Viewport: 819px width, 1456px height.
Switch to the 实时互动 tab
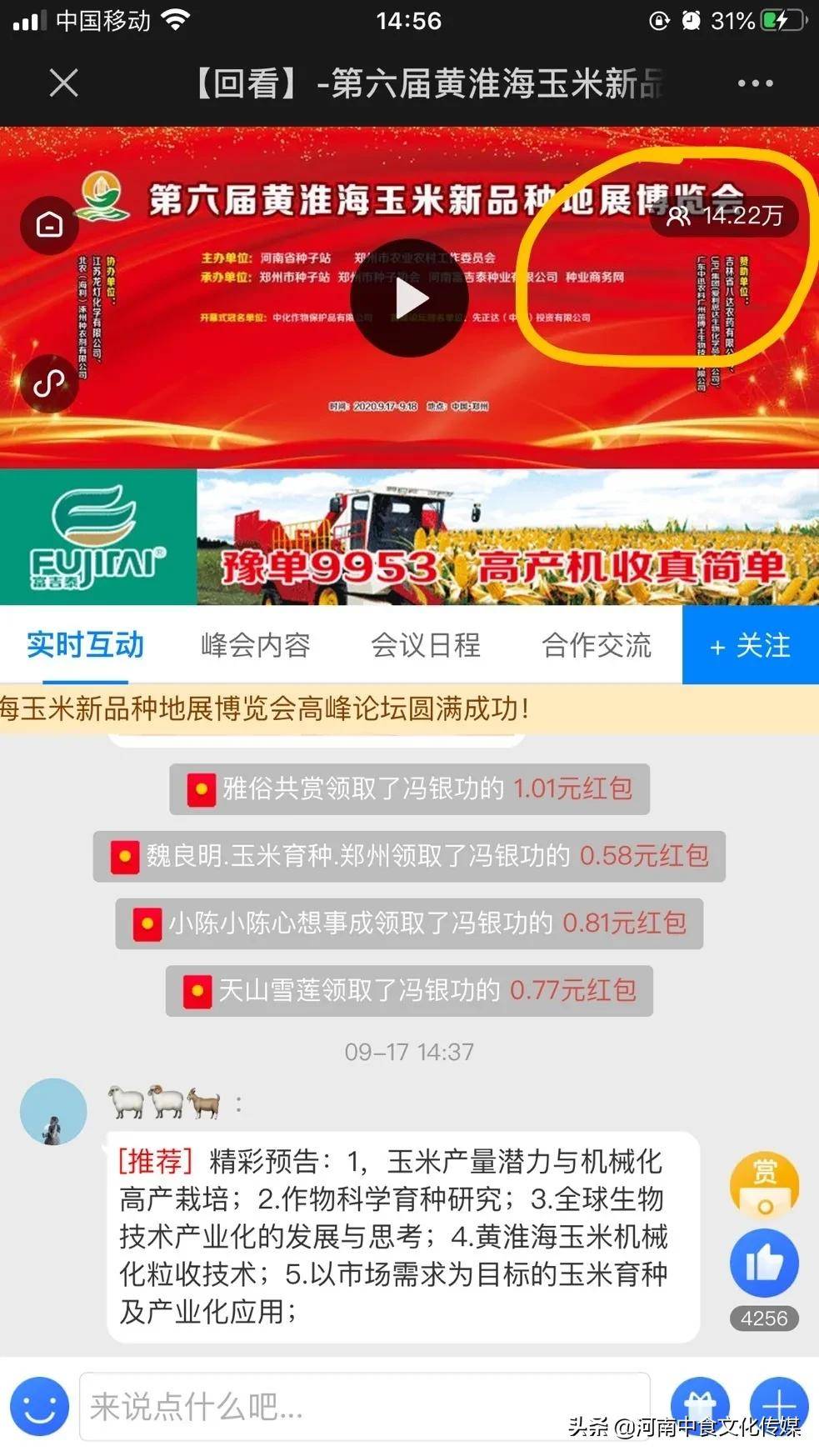pos(85,645)
